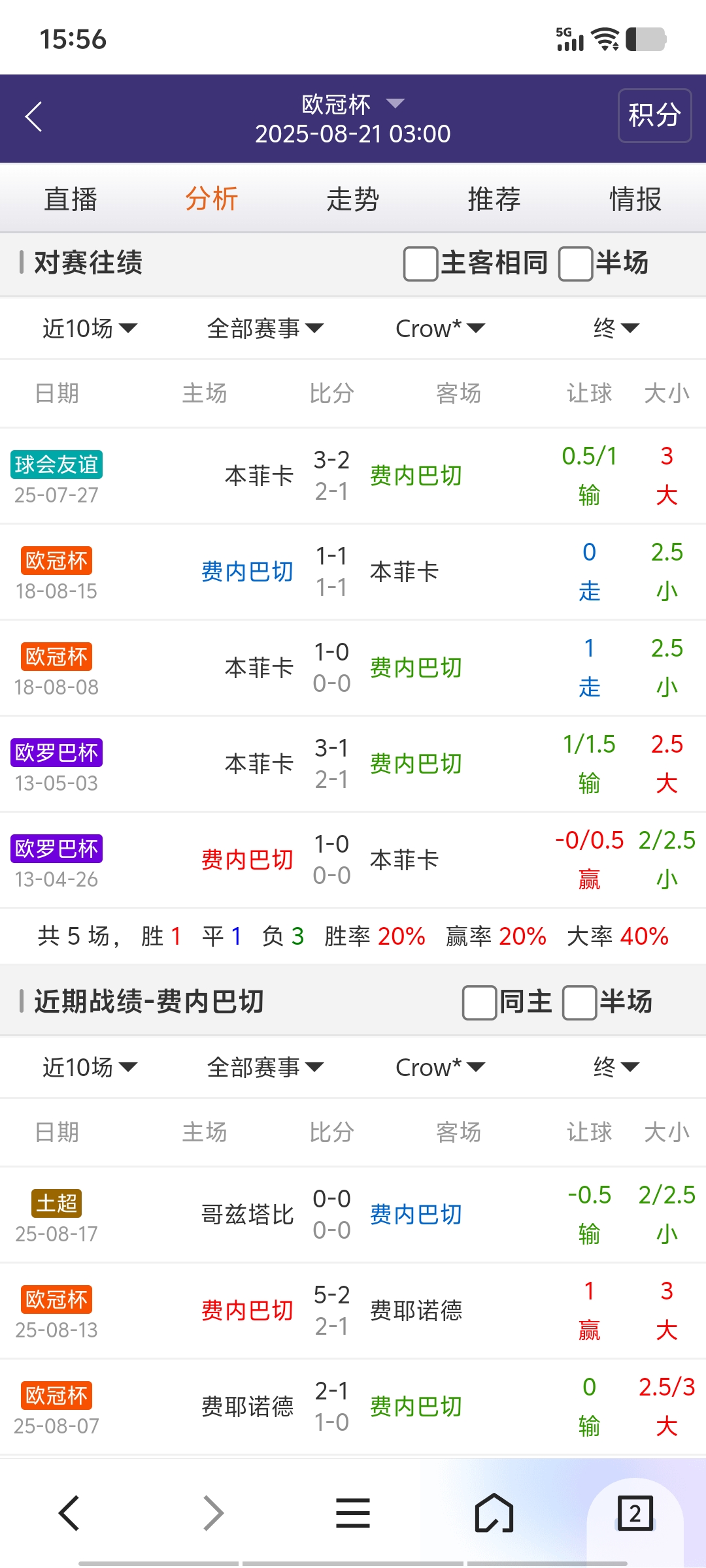Check the 半场 option in 对赛往绩
The height and width of the screenshot is (1568, 706).
(576, 264)
